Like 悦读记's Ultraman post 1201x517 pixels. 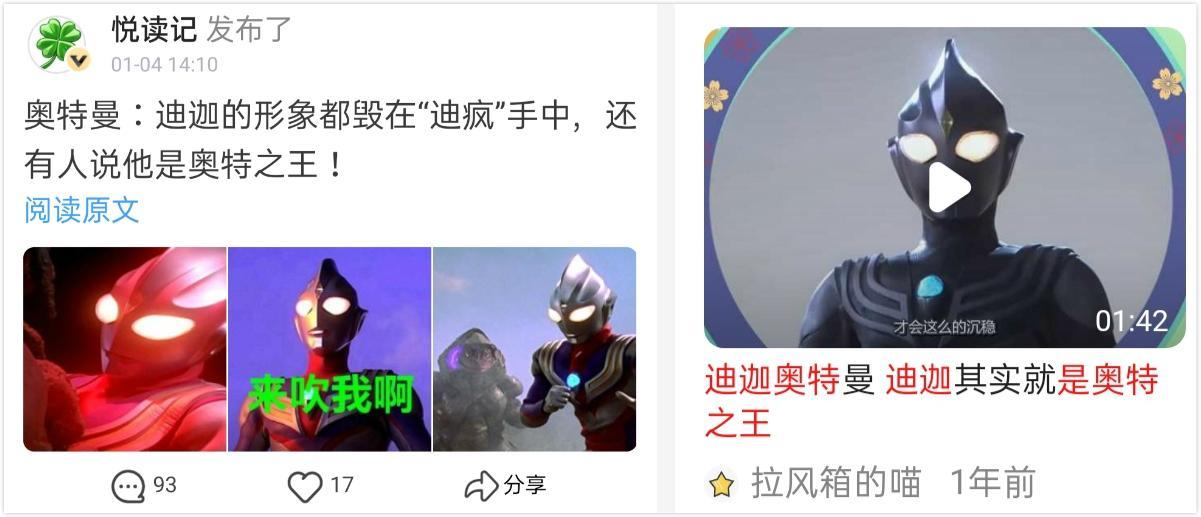[x=320, y=486]
